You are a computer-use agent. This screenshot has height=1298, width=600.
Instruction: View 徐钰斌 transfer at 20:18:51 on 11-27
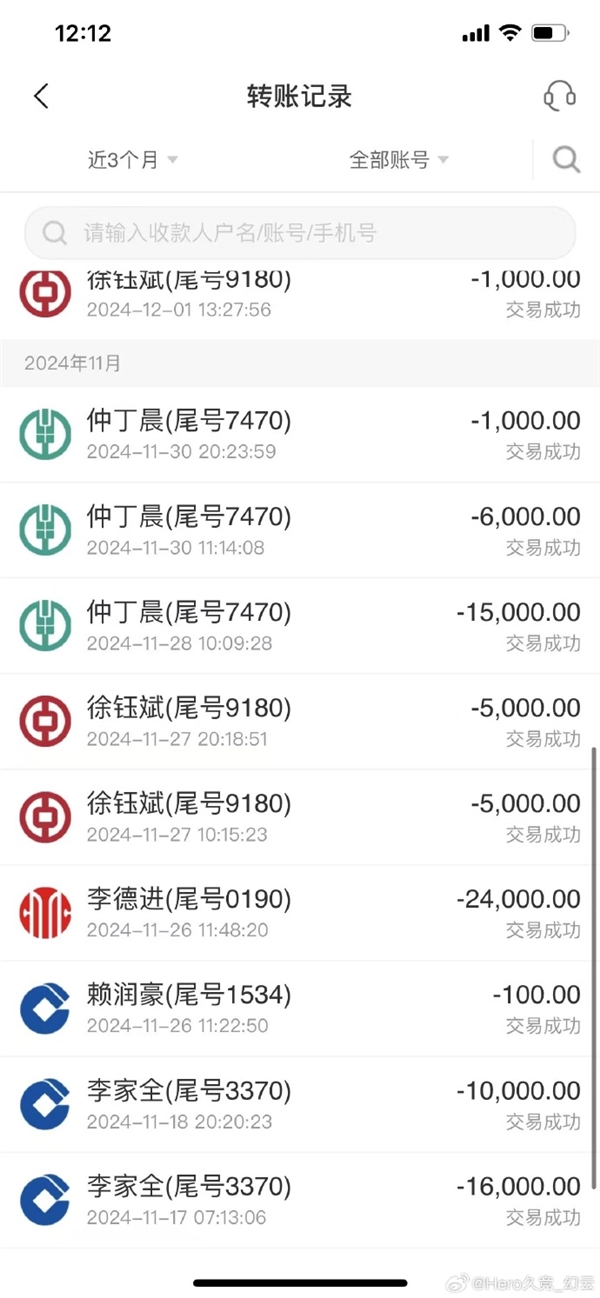300,722
